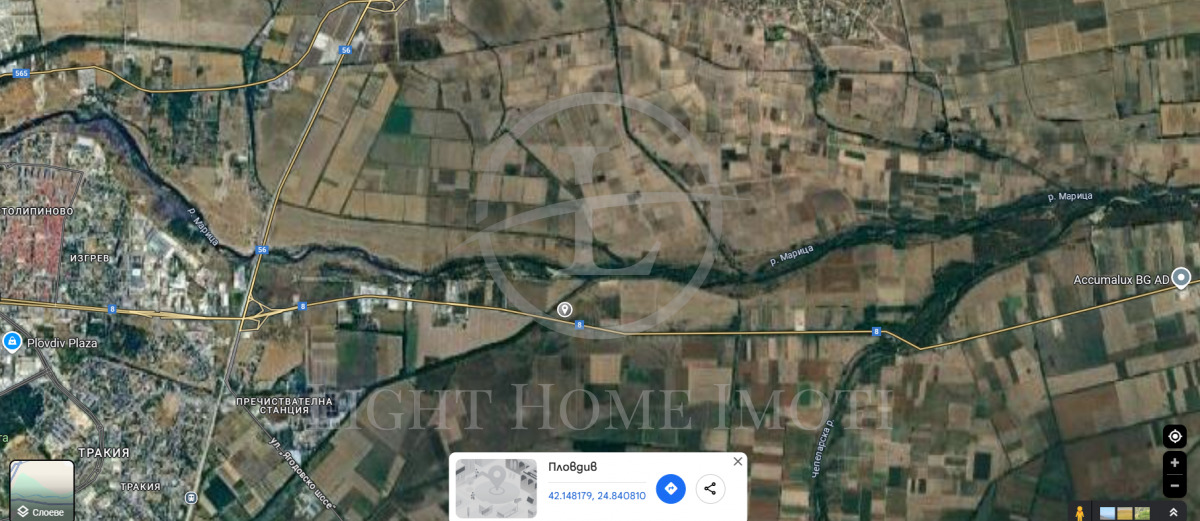Zoom in on the map
Viewport: 1200px width, 521px height.
tap(1175, 463)
